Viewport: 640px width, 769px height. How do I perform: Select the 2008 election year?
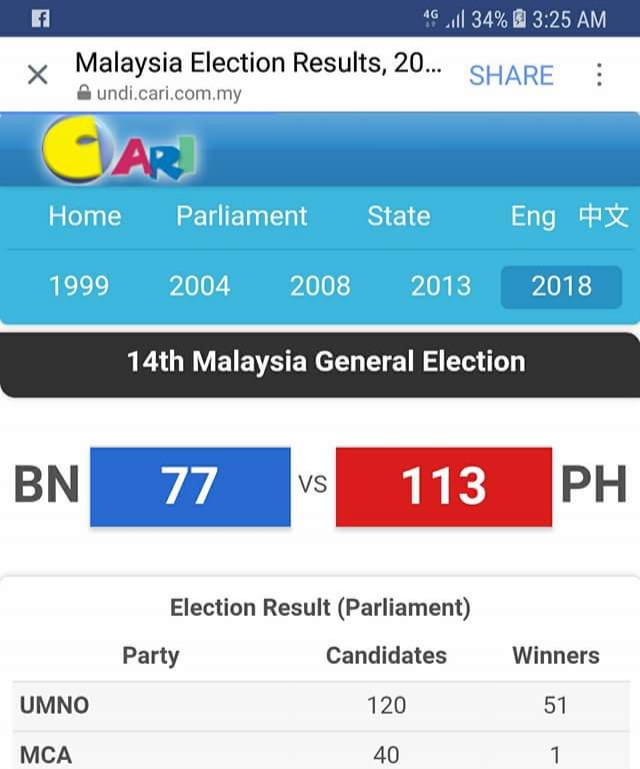pos(320,286)
